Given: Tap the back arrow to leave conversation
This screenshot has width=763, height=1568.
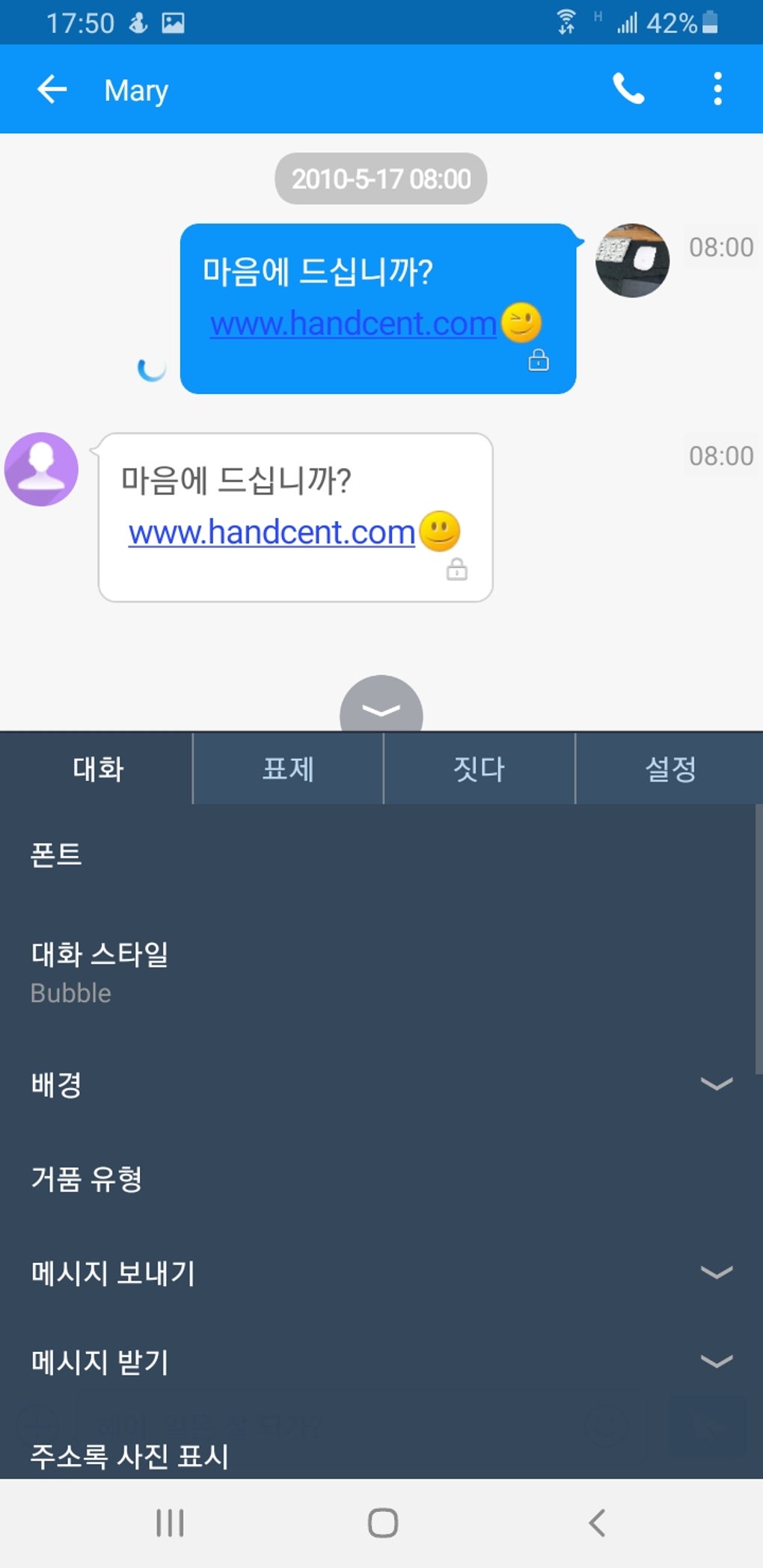Looking at the screenshot, I should point(50,89).
